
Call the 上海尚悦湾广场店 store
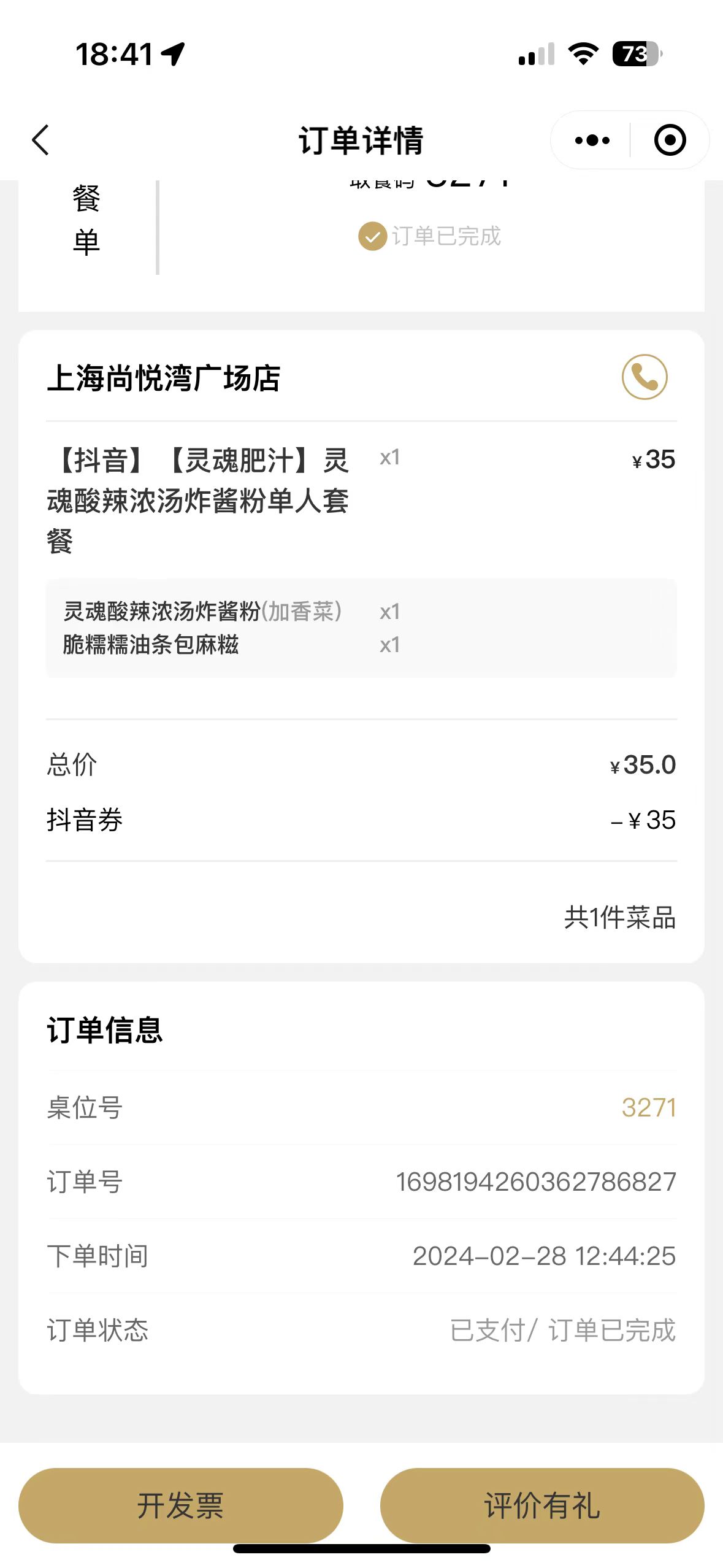644,377
